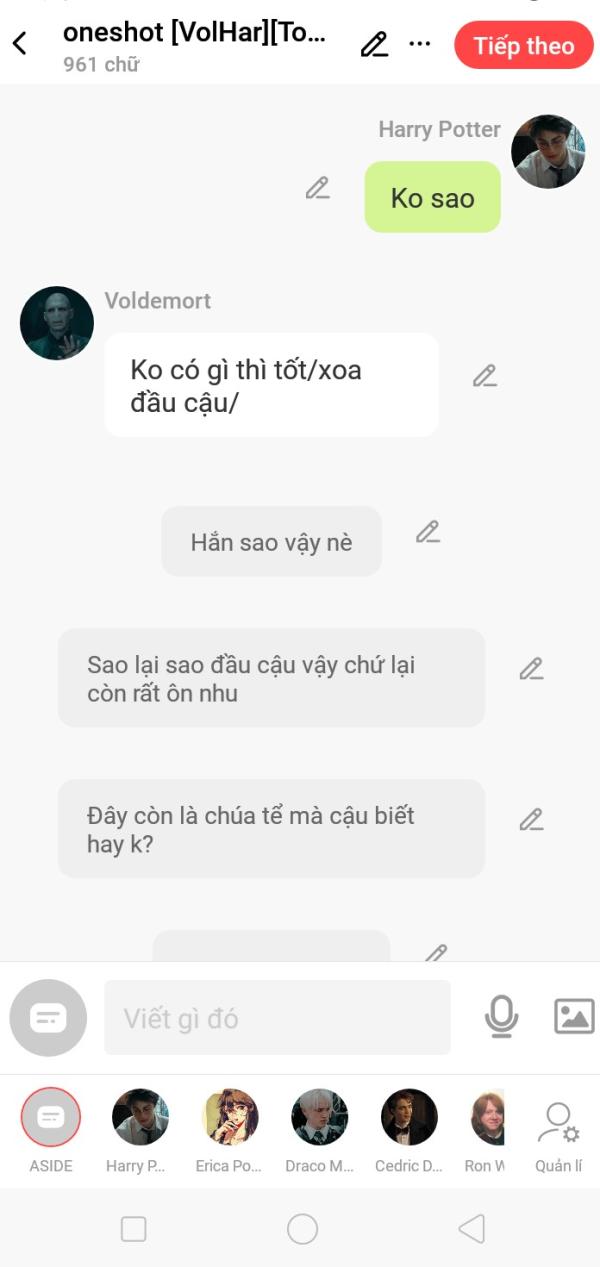
Task: Edit Voldemort's "Ko có gì thì tốt" message
Action: click(x=485, y=376)
